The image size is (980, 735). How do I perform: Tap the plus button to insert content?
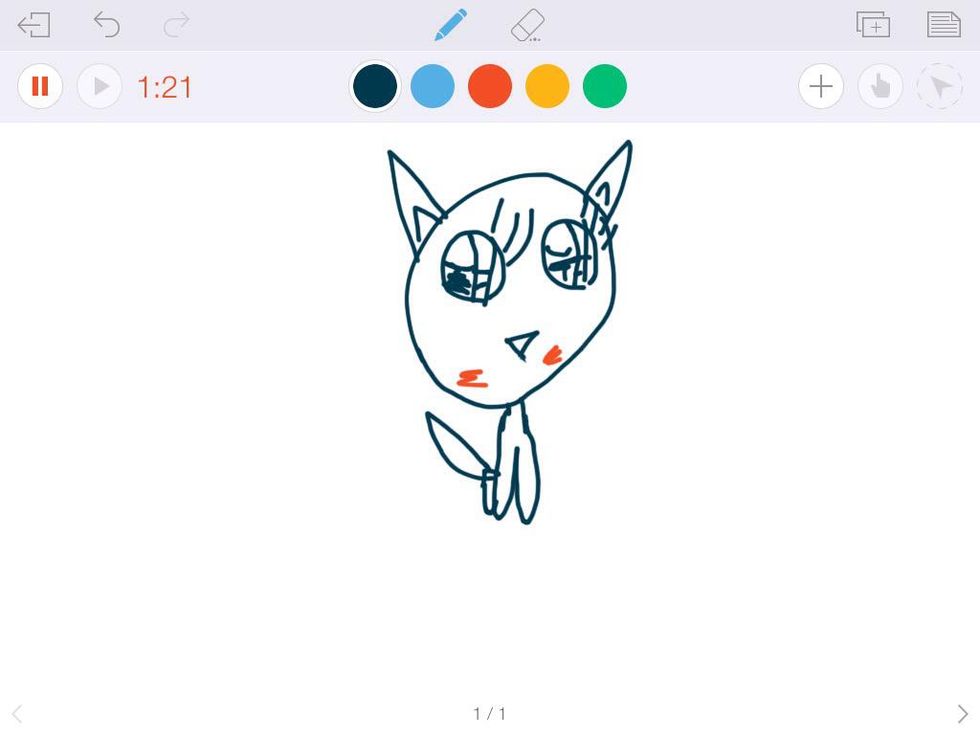pos(821,87)
